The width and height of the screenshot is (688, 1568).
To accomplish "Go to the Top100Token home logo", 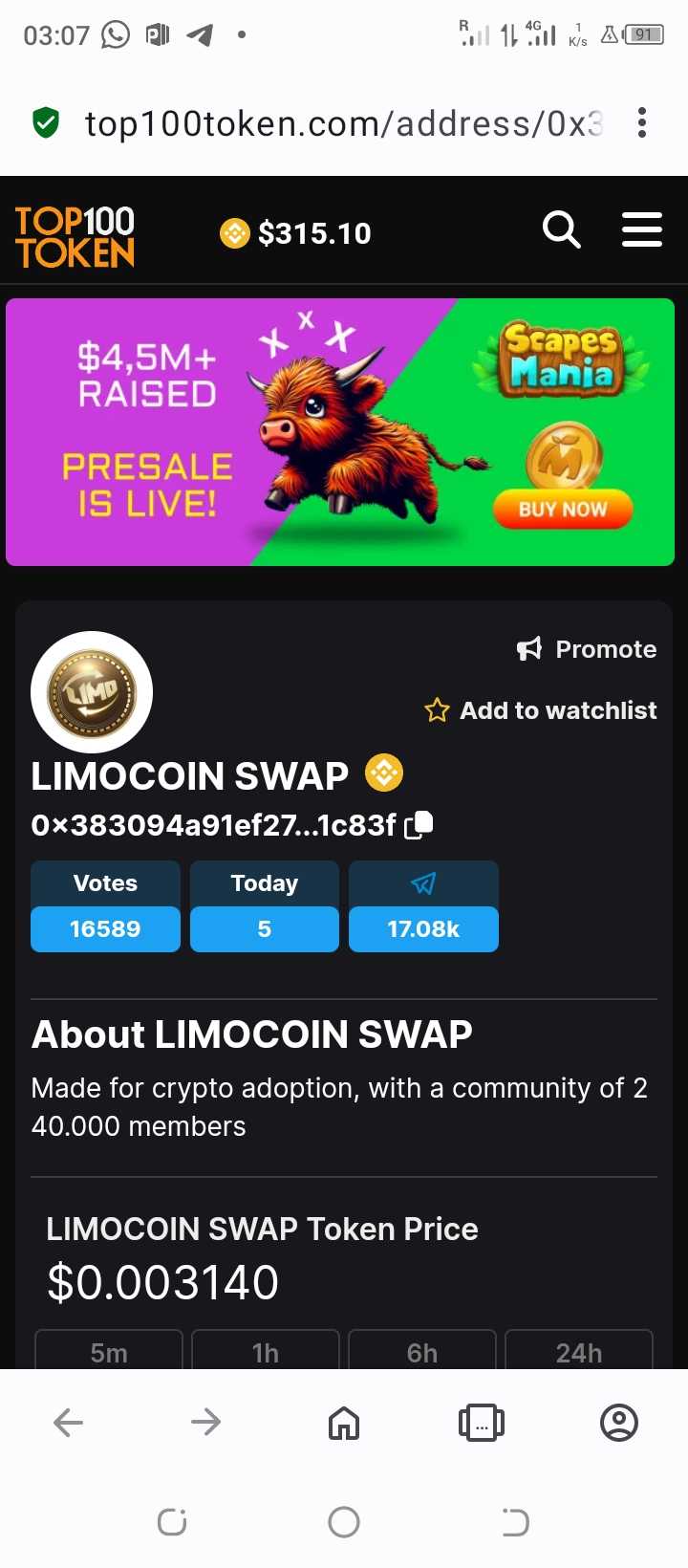I will [x=75, y=236].
